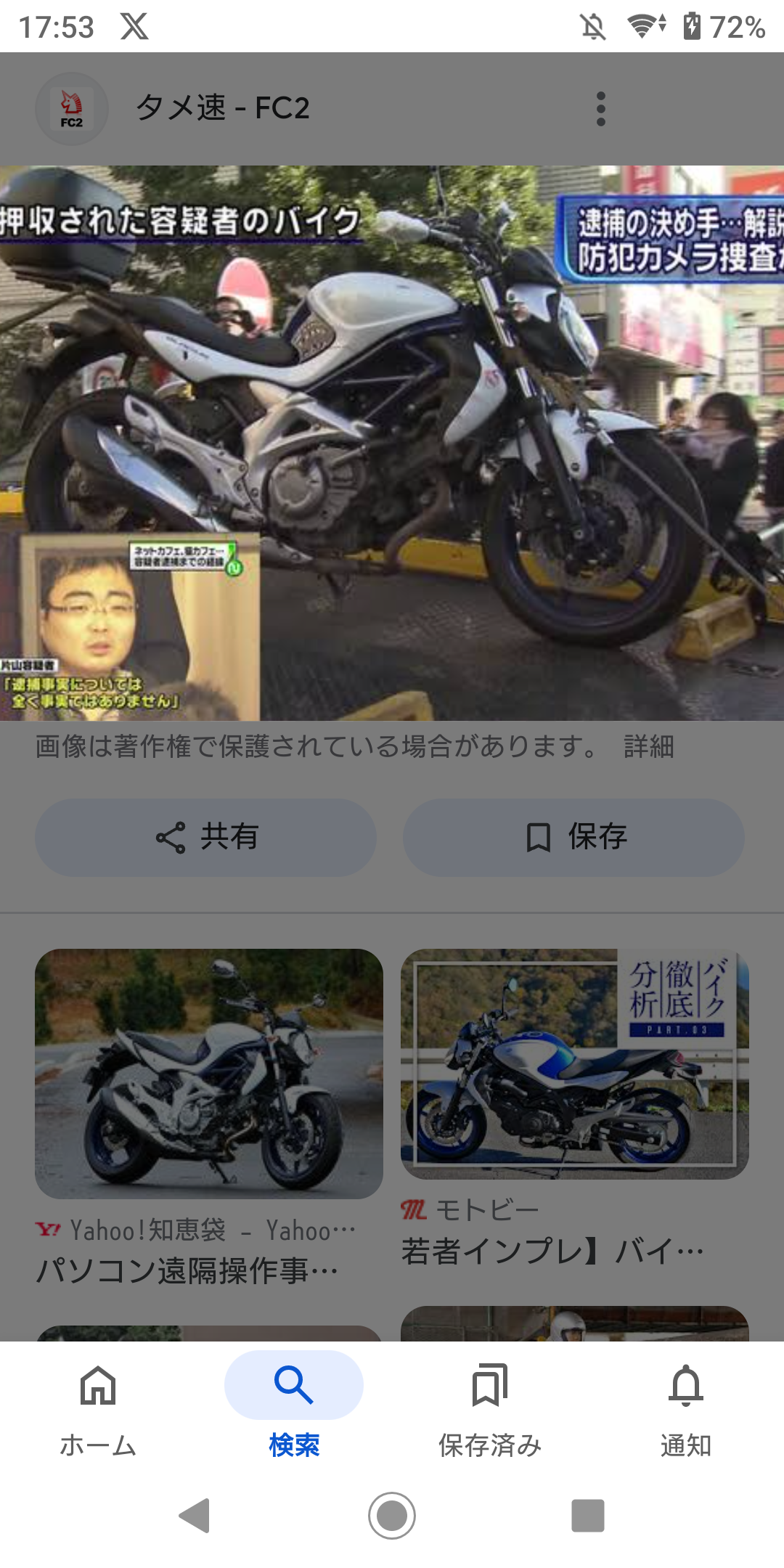The height and width of the screenshot is (1568, 784).
Task: Open the タメ速 - FC2 source site
Action: (222, 108)
